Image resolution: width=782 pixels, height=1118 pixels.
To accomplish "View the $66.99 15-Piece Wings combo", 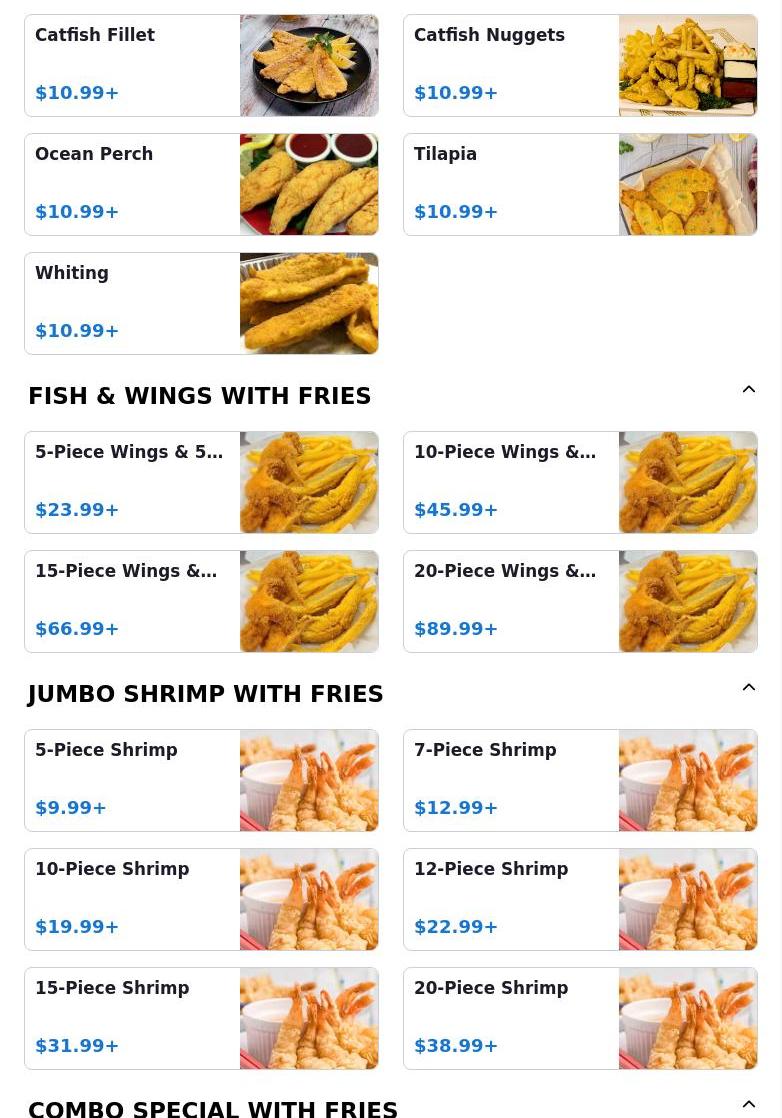I will [201, 601].
